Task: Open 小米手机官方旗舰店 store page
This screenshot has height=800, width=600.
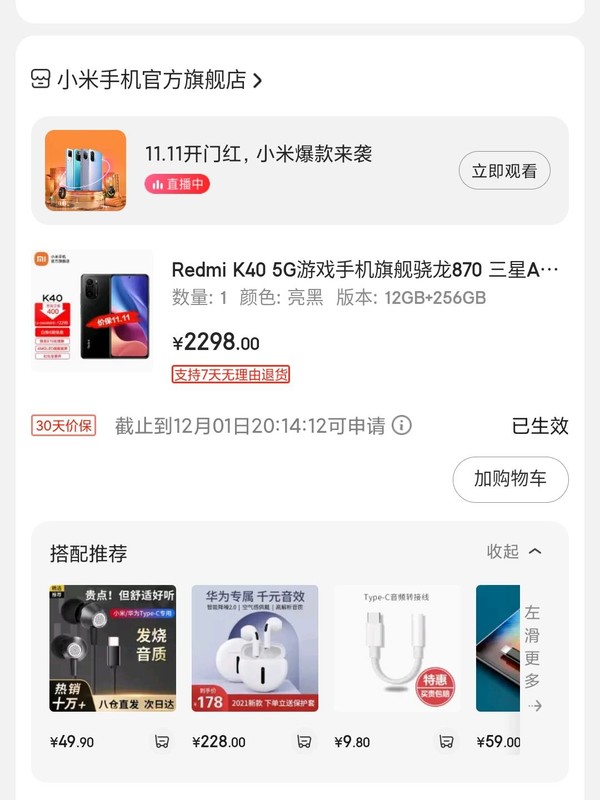Action: pos(150,80)
